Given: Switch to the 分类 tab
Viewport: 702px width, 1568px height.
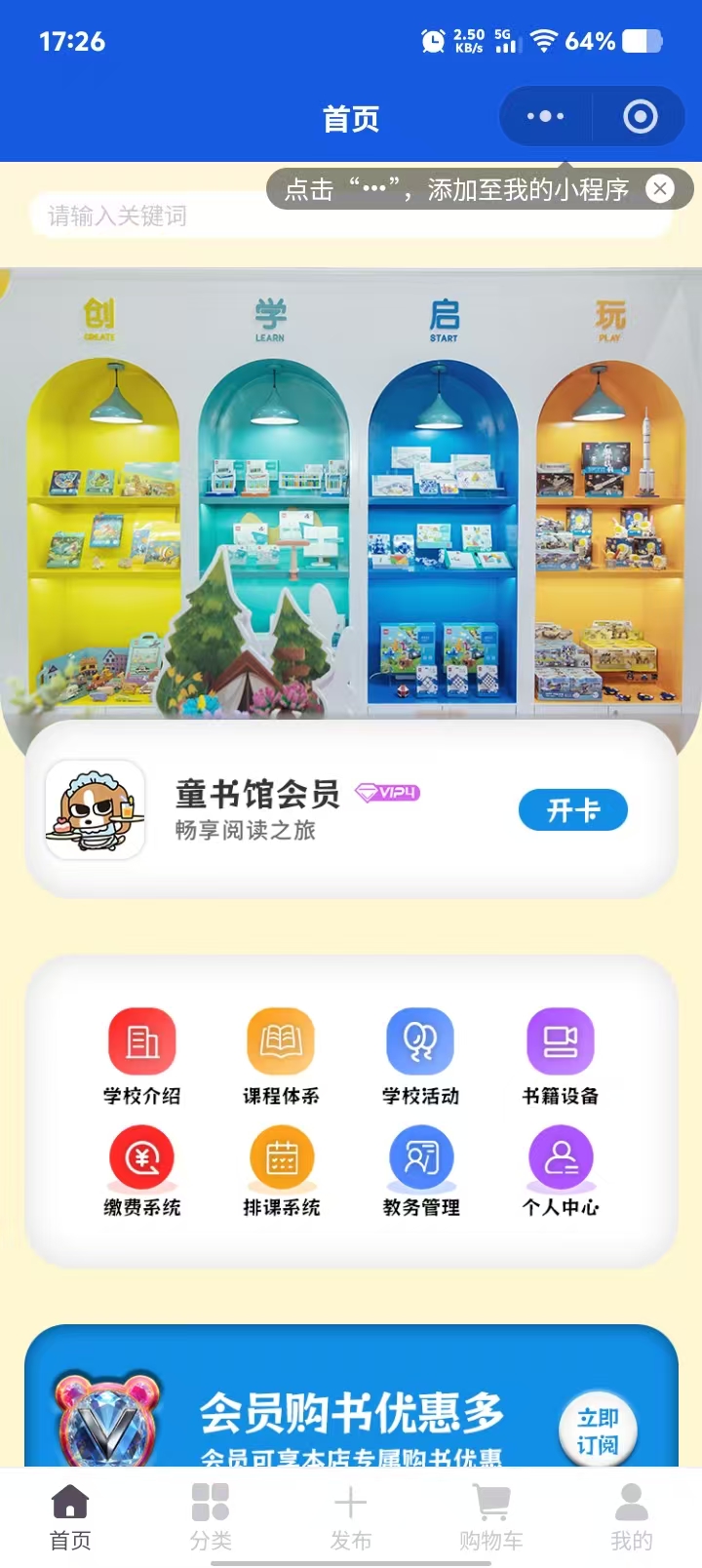Looking at the screenshot, I should click(211, 1515).
